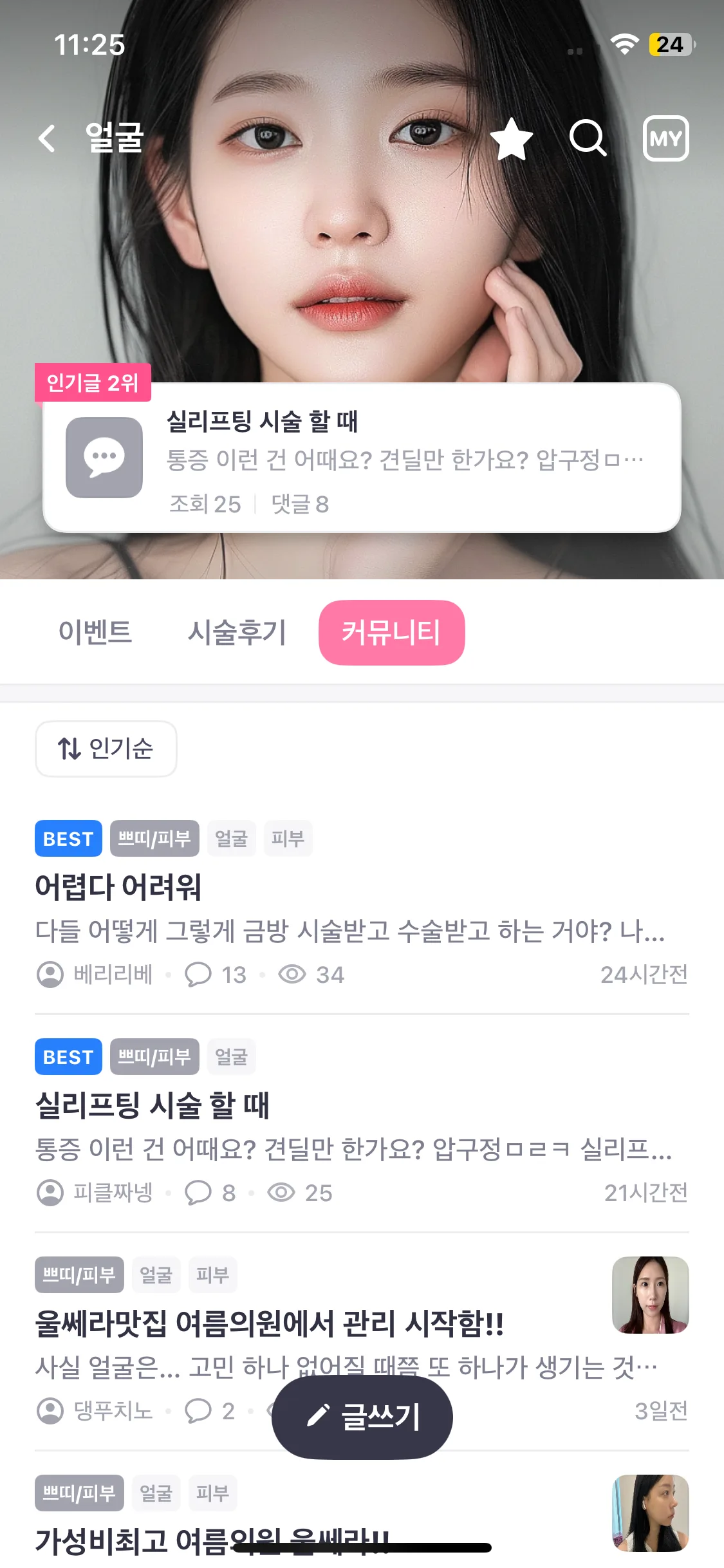Open the list post 실리프팅 시술 할 때
724x1568 pixels.
click(152, 1105)
